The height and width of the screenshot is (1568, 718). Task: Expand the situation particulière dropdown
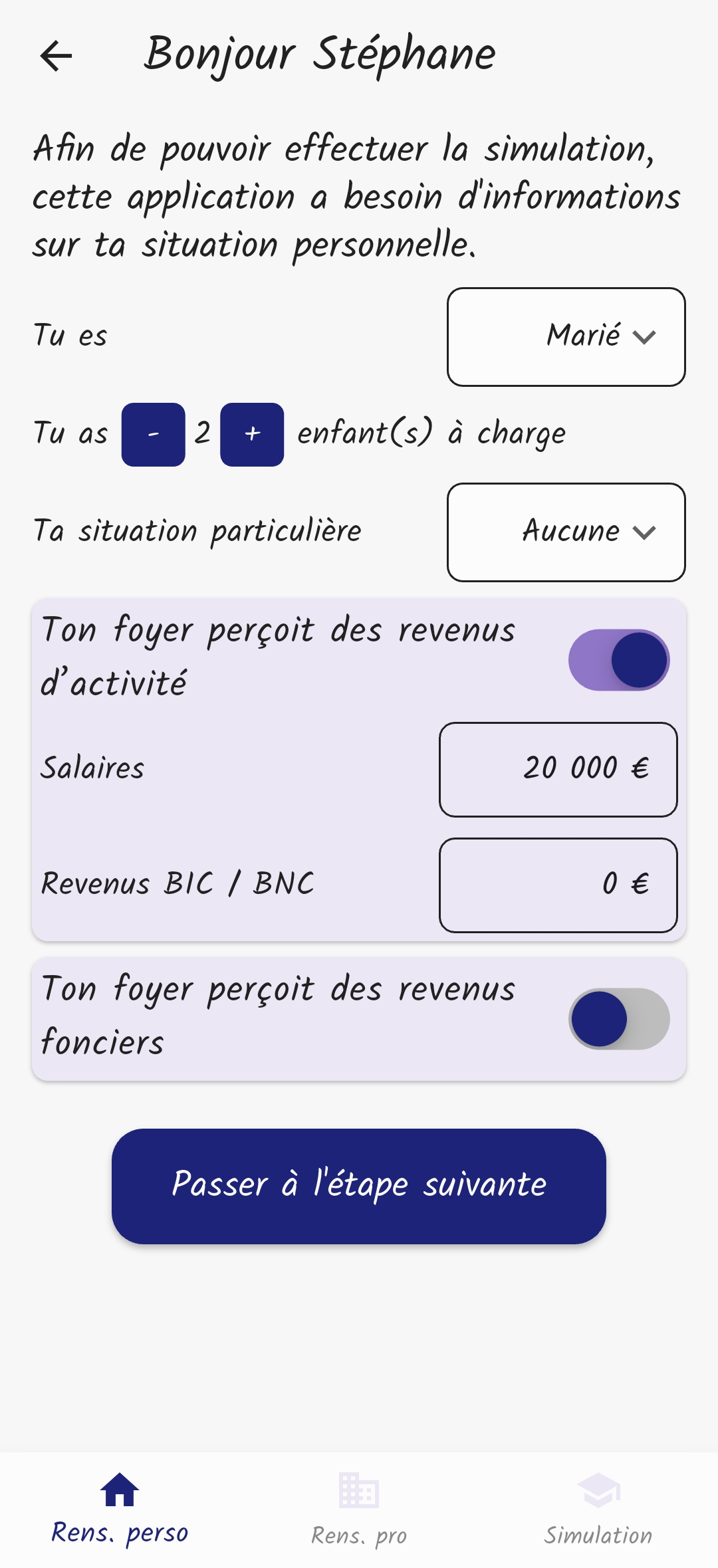click(566, 532)
